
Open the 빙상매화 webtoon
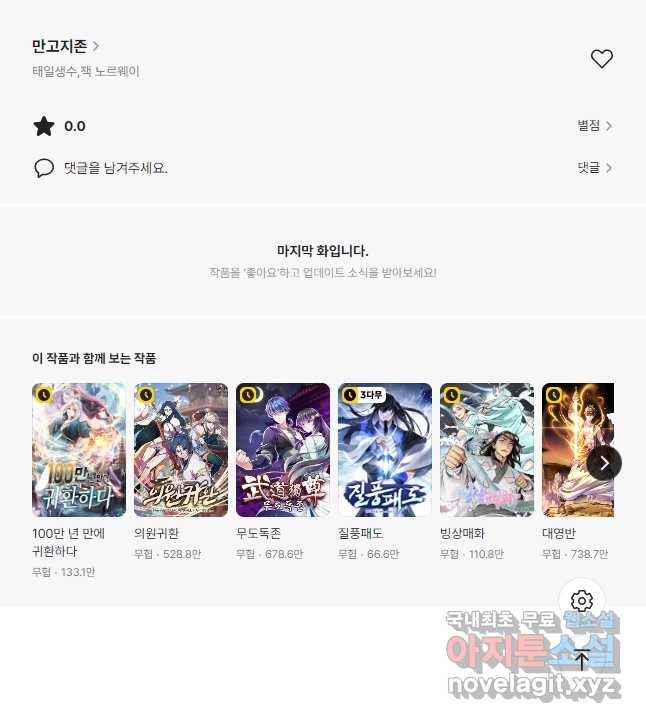[487, 450]
